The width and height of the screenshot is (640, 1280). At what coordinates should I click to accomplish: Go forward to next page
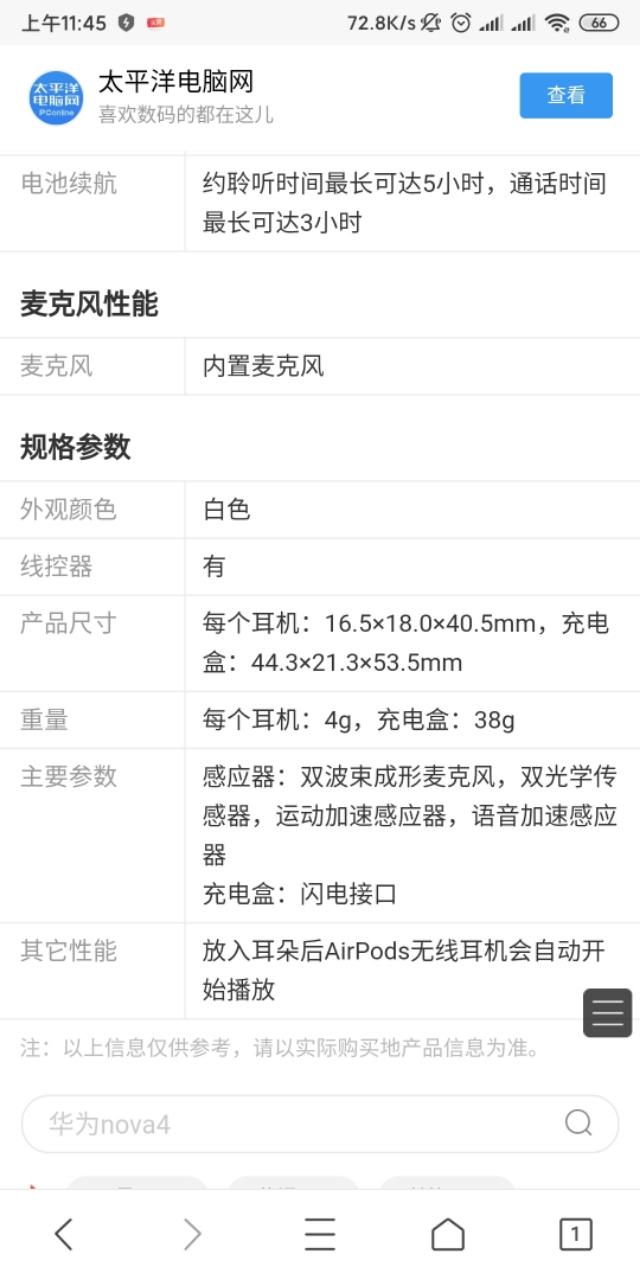pyautogui.click(x=192, y=1235)
